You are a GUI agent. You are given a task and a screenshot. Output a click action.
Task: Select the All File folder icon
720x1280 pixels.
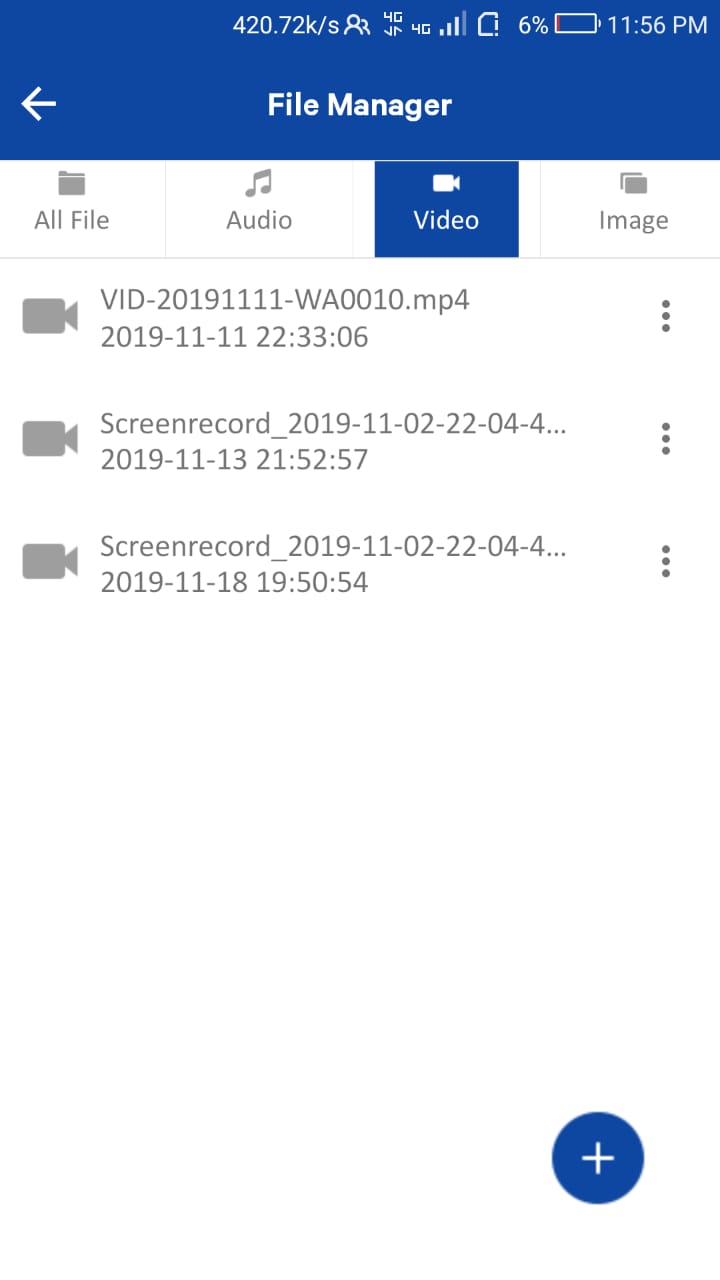click(71, 183)
